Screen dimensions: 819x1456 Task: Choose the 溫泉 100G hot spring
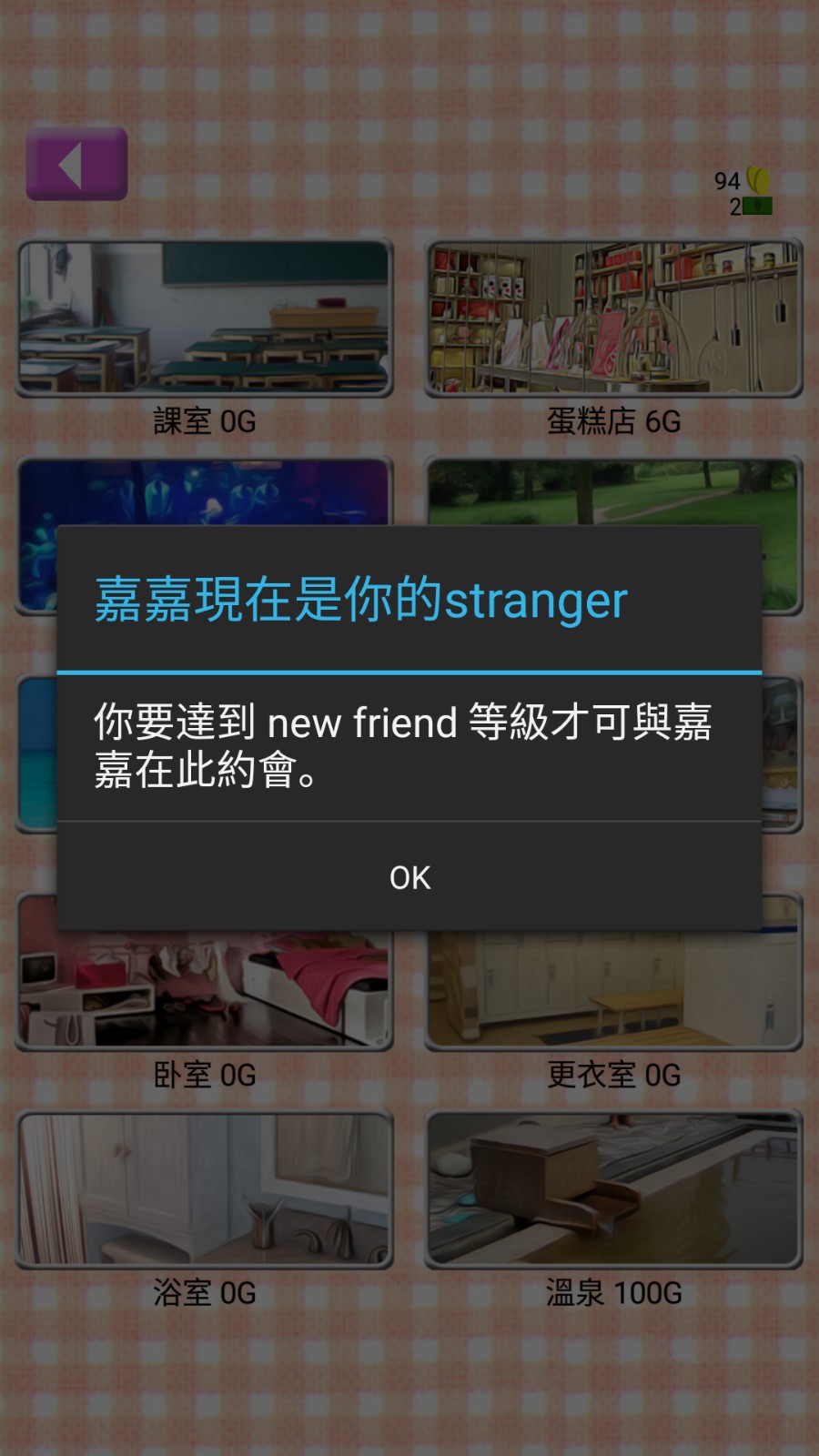613,1188
